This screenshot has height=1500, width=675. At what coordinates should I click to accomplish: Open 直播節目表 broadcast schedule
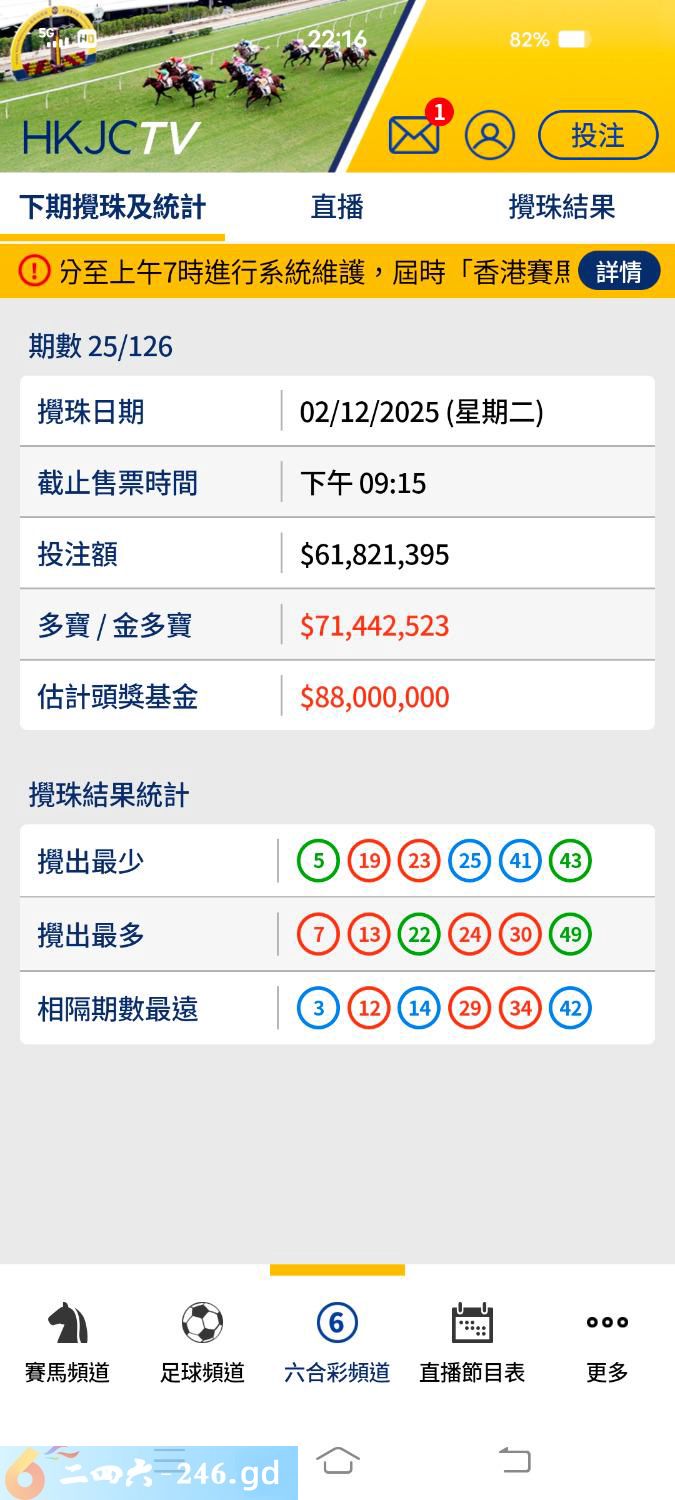coord(472,1342)
